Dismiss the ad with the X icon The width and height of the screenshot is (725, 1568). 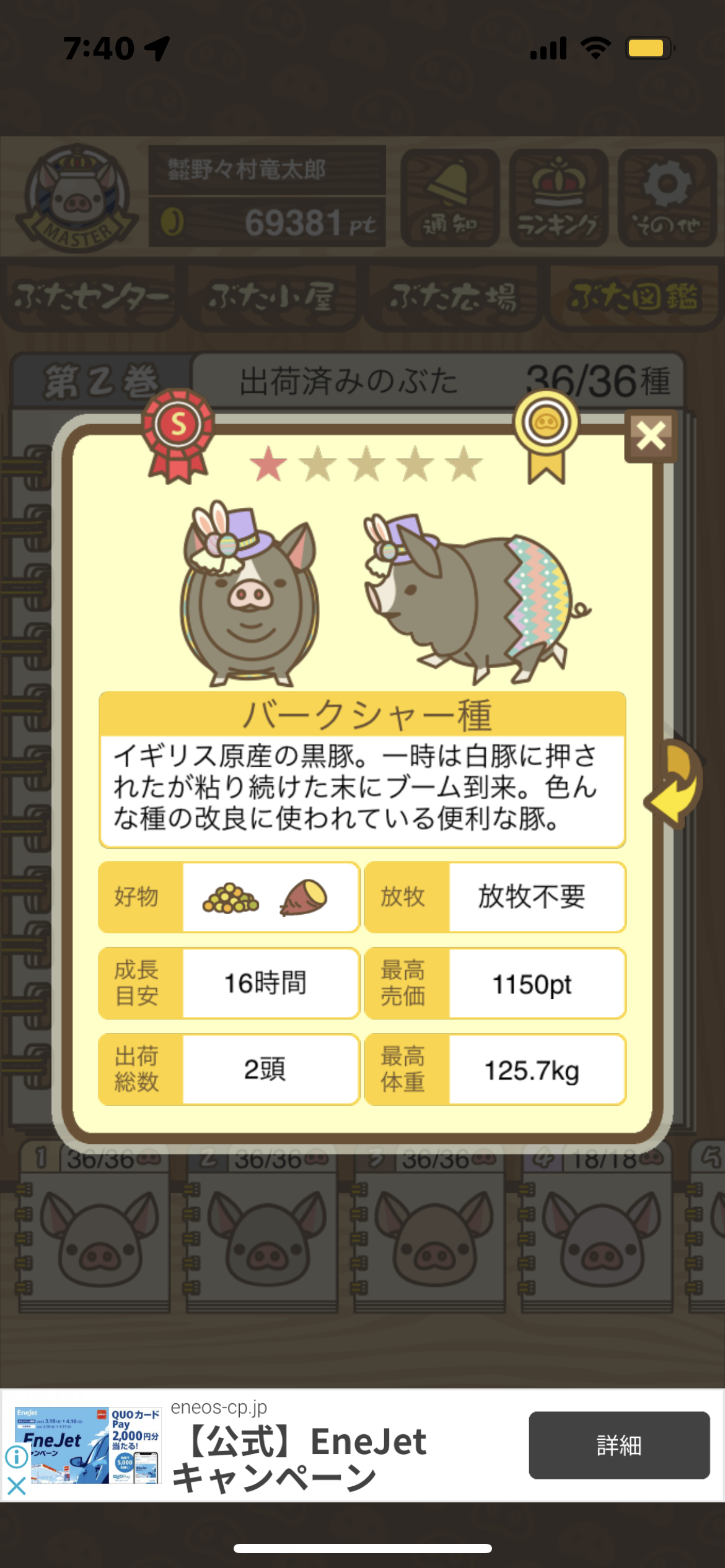(16, 1486)
